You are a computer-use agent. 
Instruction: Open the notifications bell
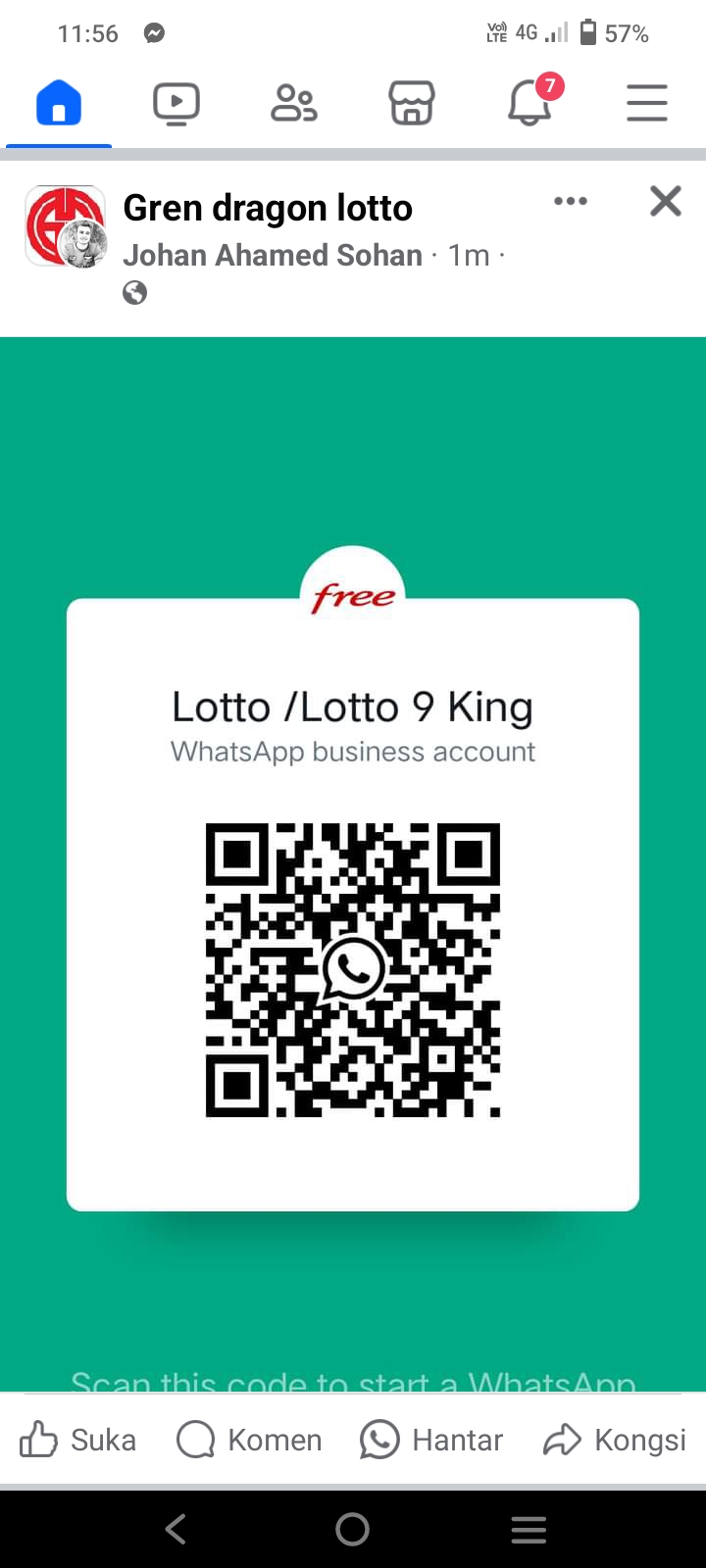tap(530, 103)
